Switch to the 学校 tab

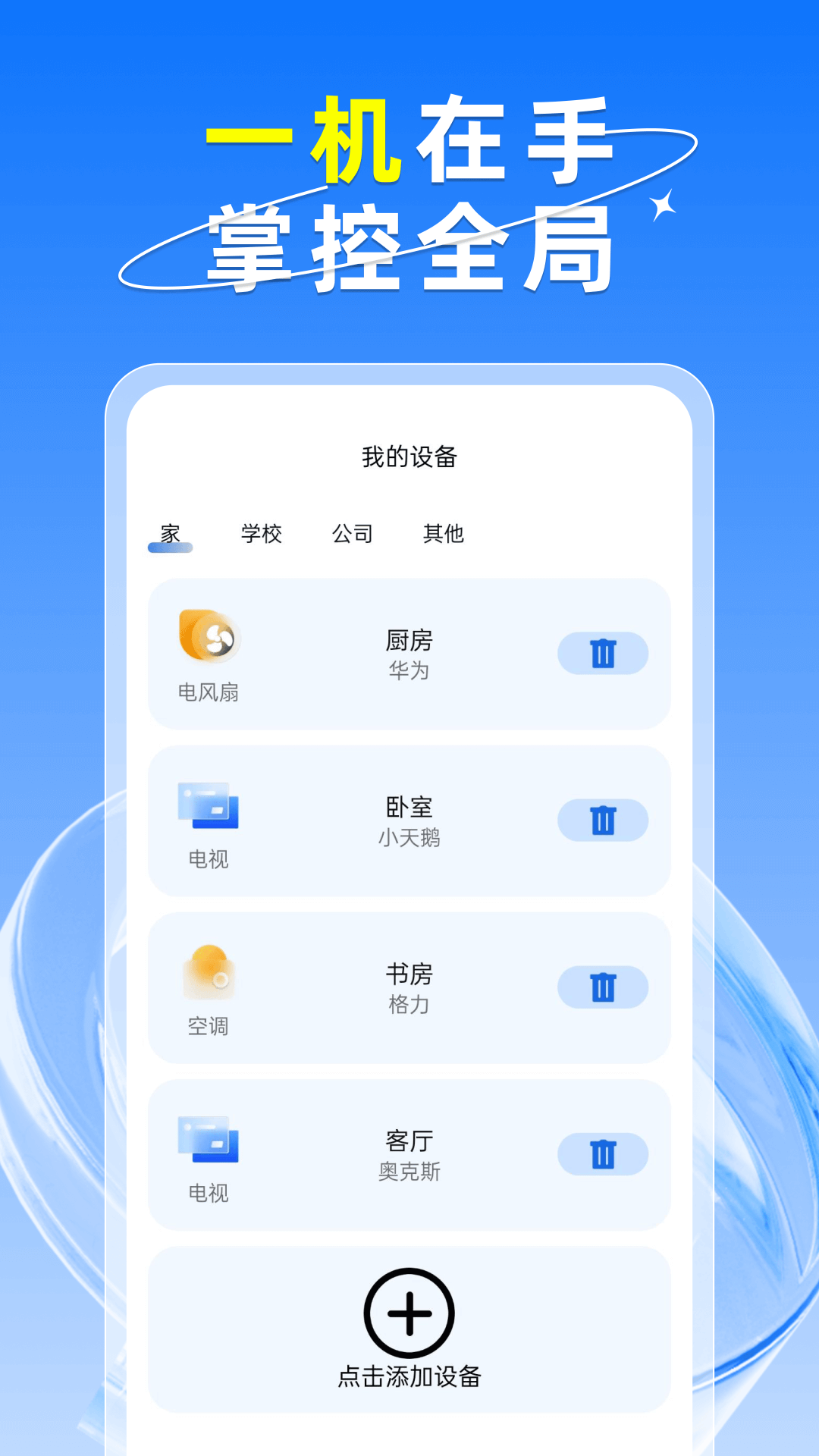pos(262,535)
